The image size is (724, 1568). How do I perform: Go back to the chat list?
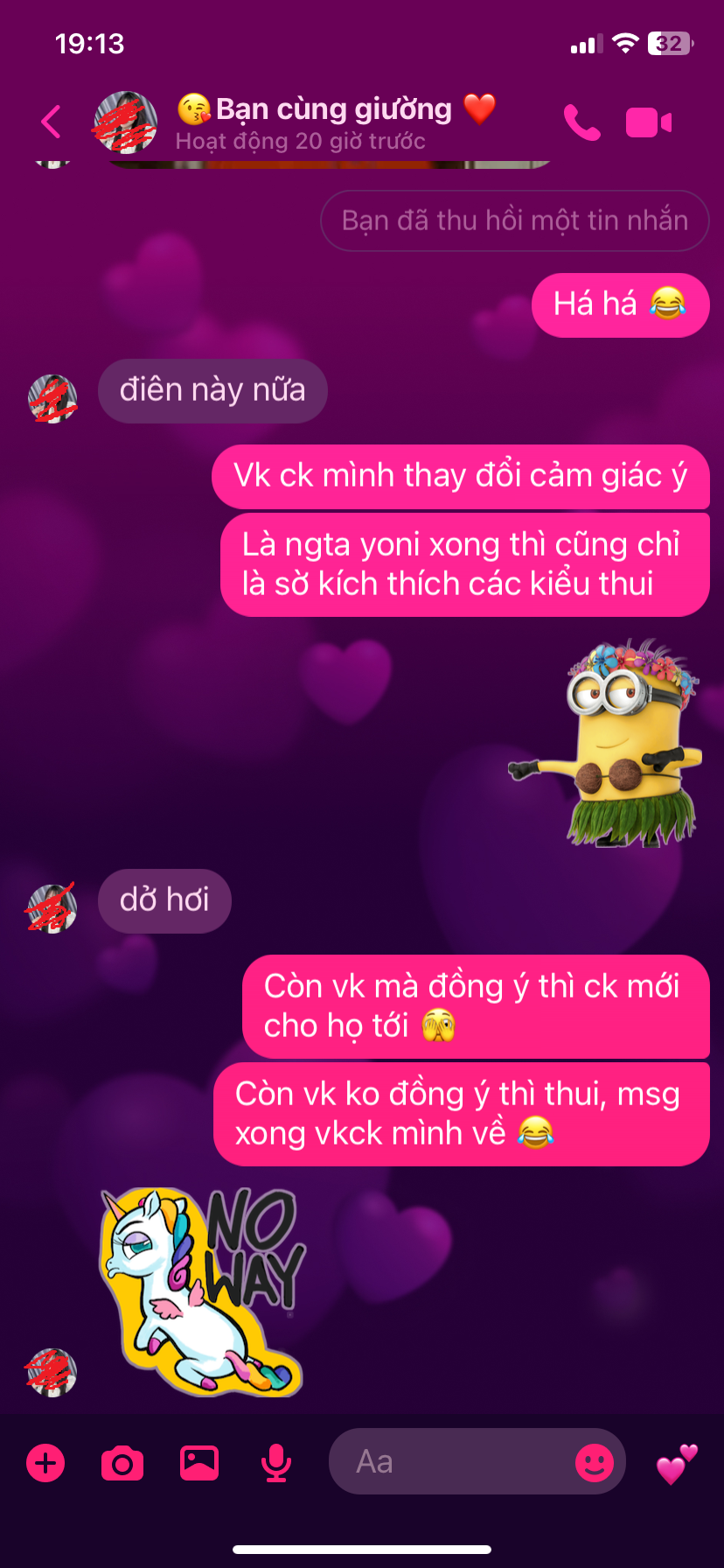coord(51,122)
